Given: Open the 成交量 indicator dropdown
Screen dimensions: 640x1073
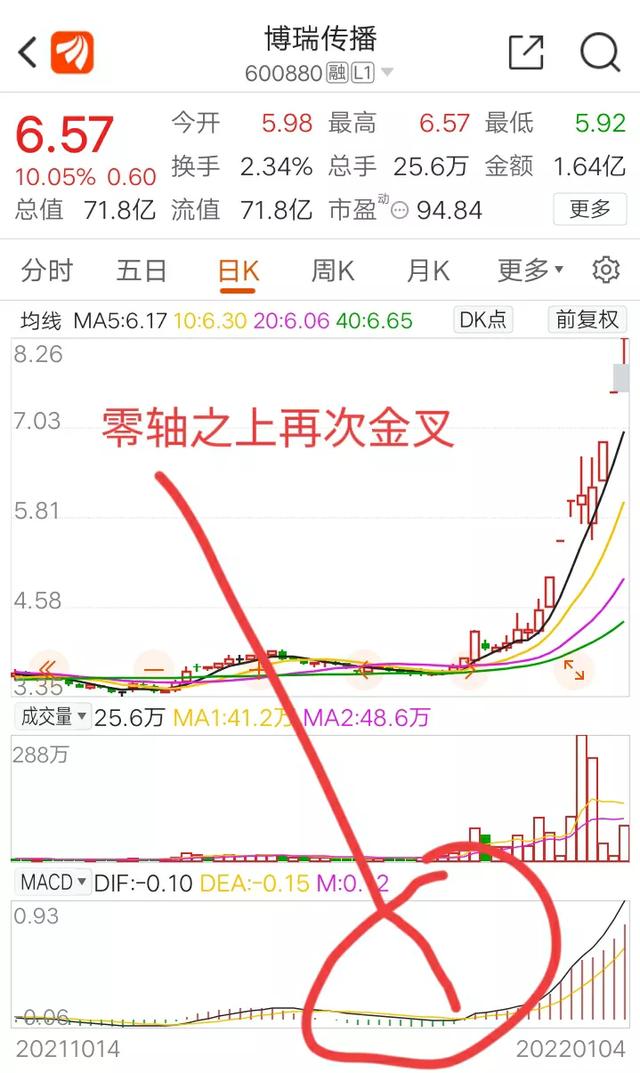Looking at the screenshot, I should [53, 716].
